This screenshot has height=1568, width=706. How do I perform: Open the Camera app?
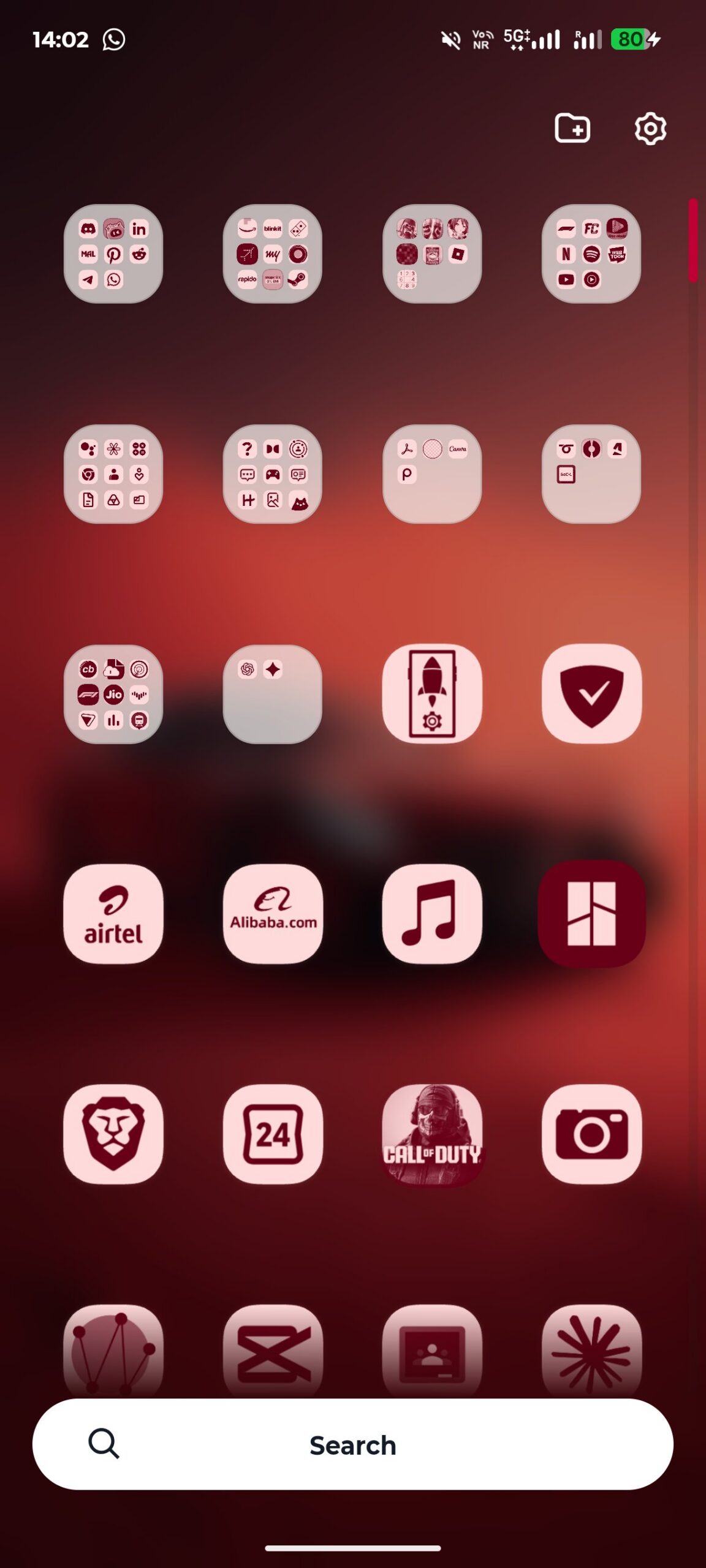(x=591, y=1134)
